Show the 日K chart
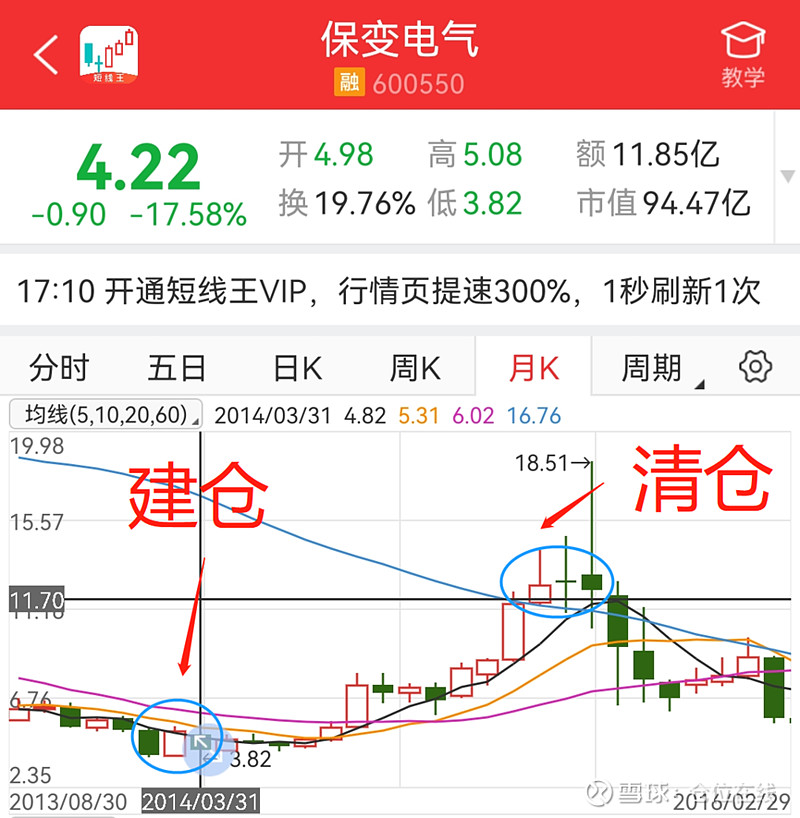800x818 pixels. 297,368
